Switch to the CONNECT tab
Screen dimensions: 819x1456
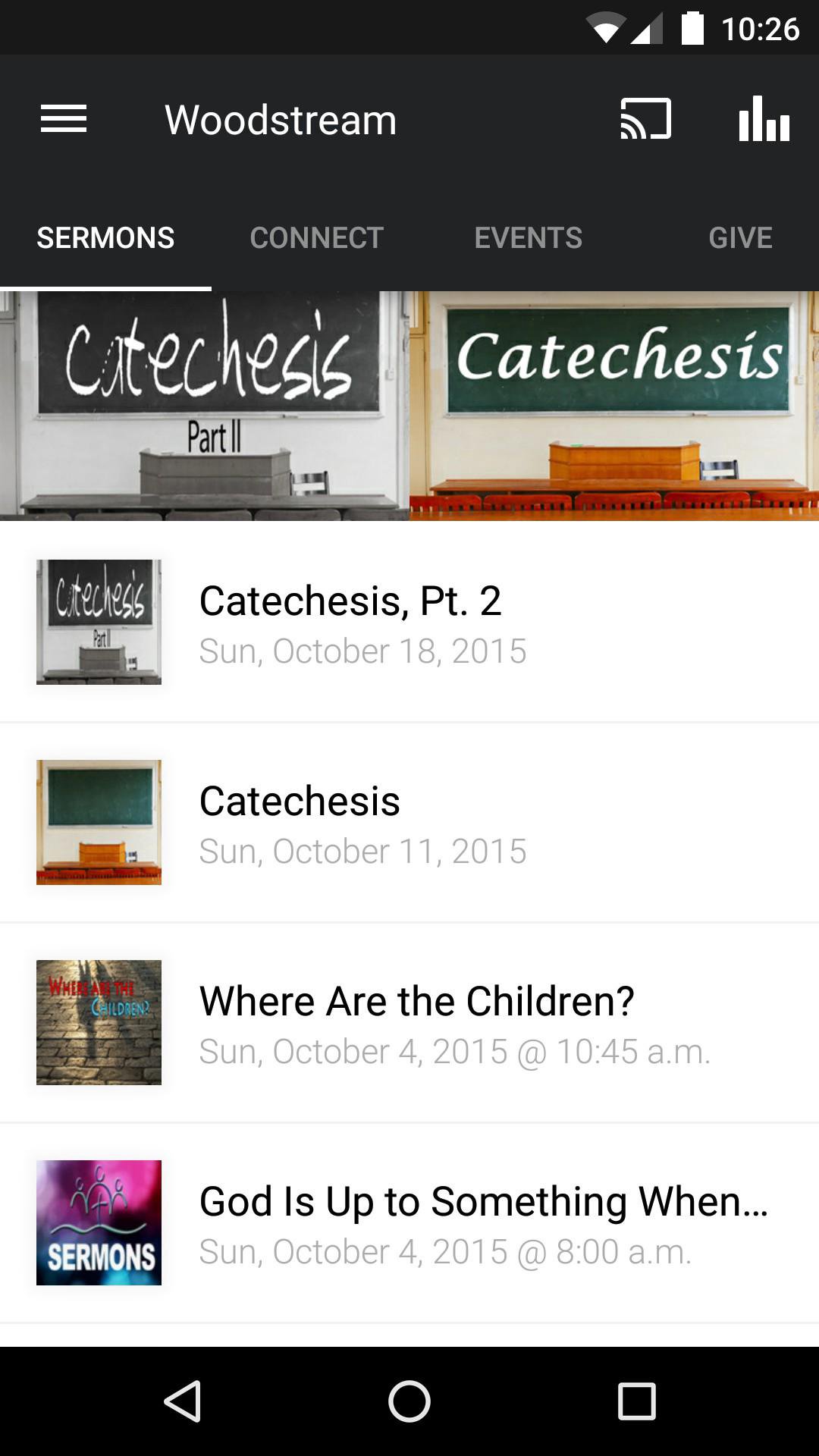point(315,237)
